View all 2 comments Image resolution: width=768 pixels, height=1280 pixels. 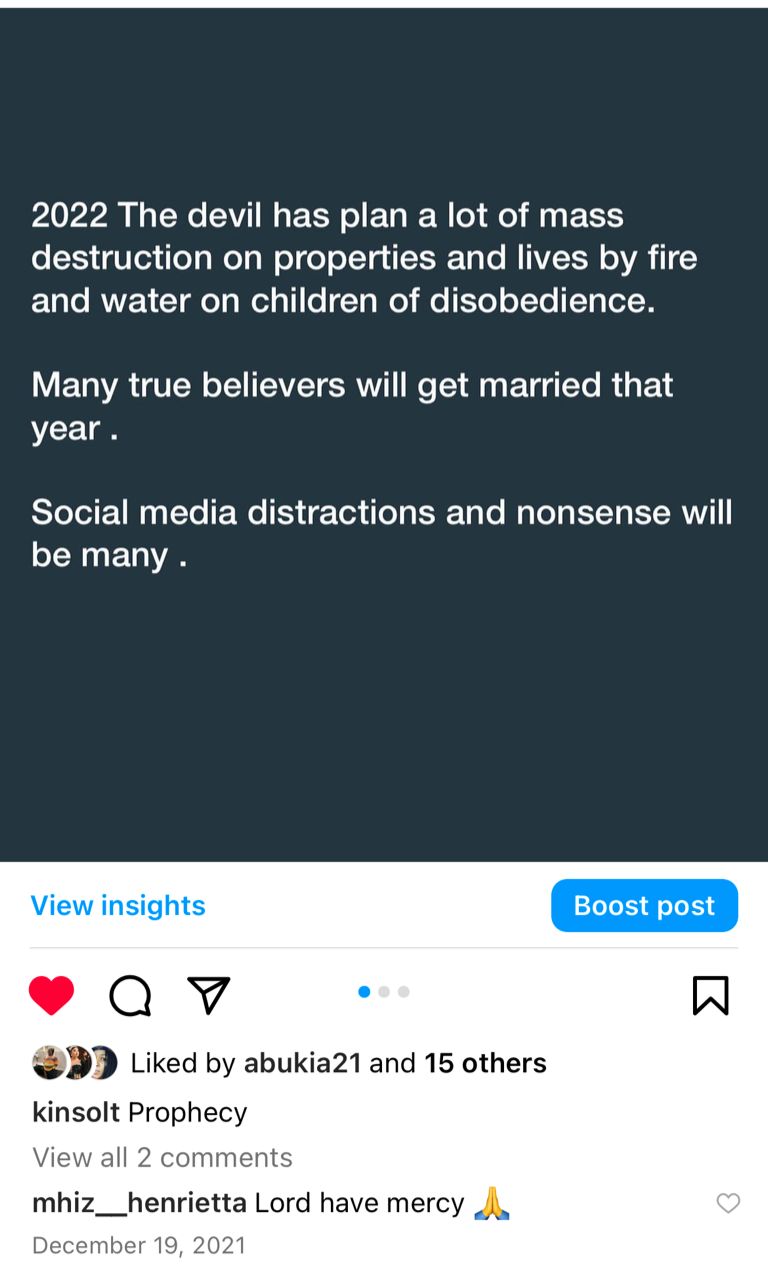tap(162, 1158)
